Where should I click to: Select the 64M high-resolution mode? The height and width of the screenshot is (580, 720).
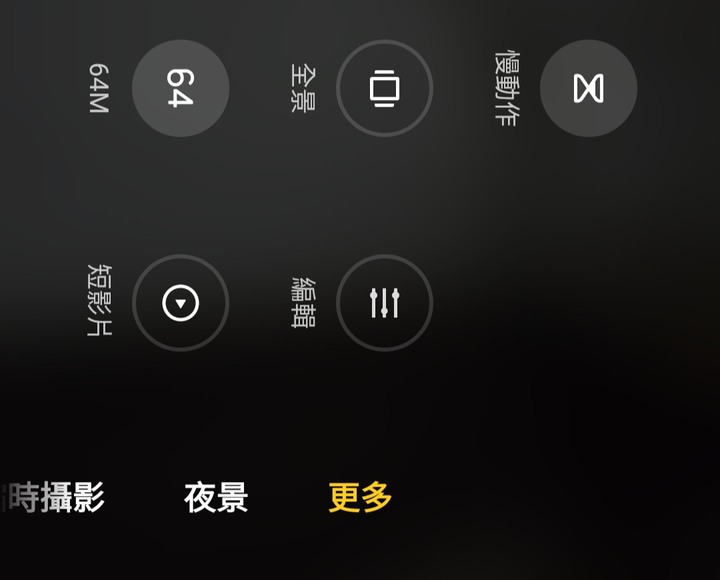(x=180, y=88)
